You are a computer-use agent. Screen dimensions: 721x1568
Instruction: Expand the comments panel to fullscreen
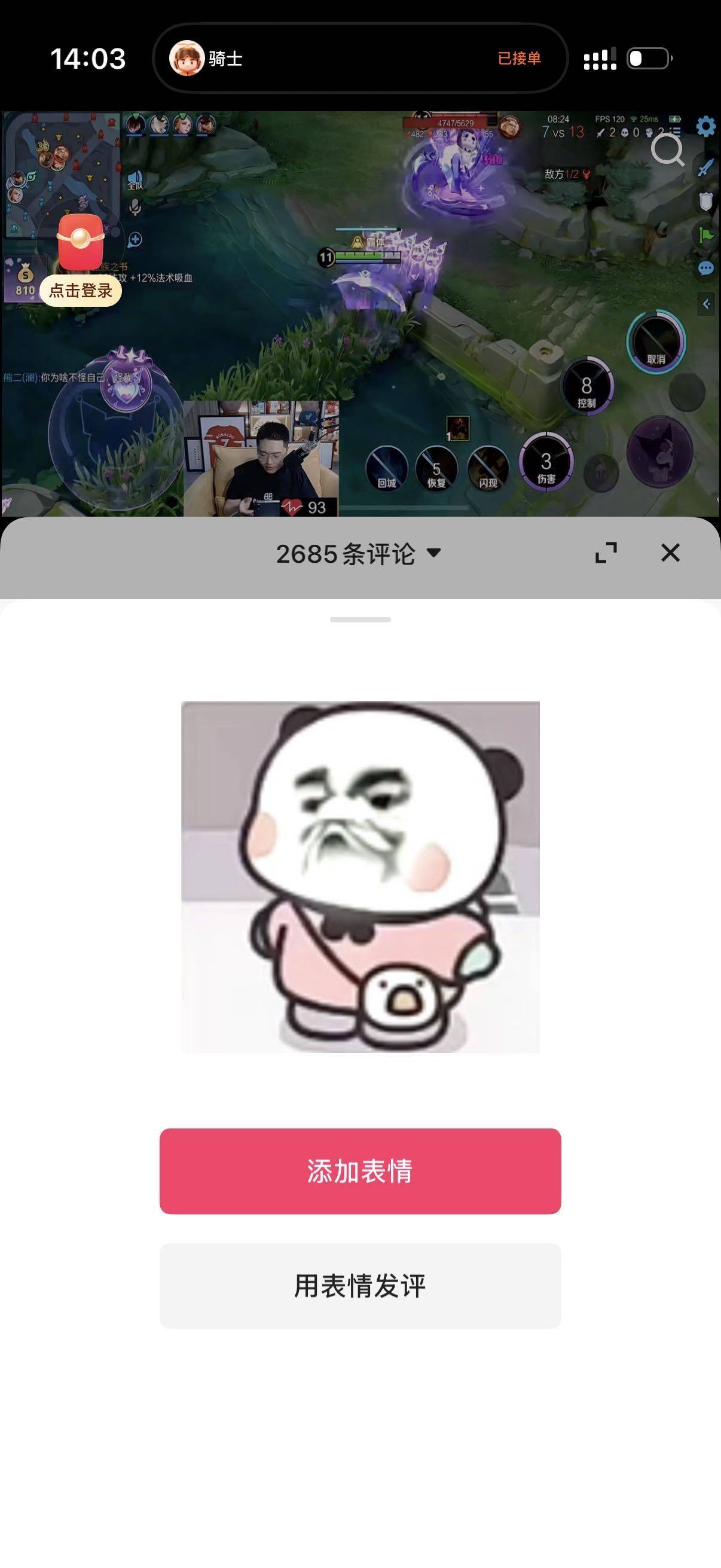tap(606, 553)
